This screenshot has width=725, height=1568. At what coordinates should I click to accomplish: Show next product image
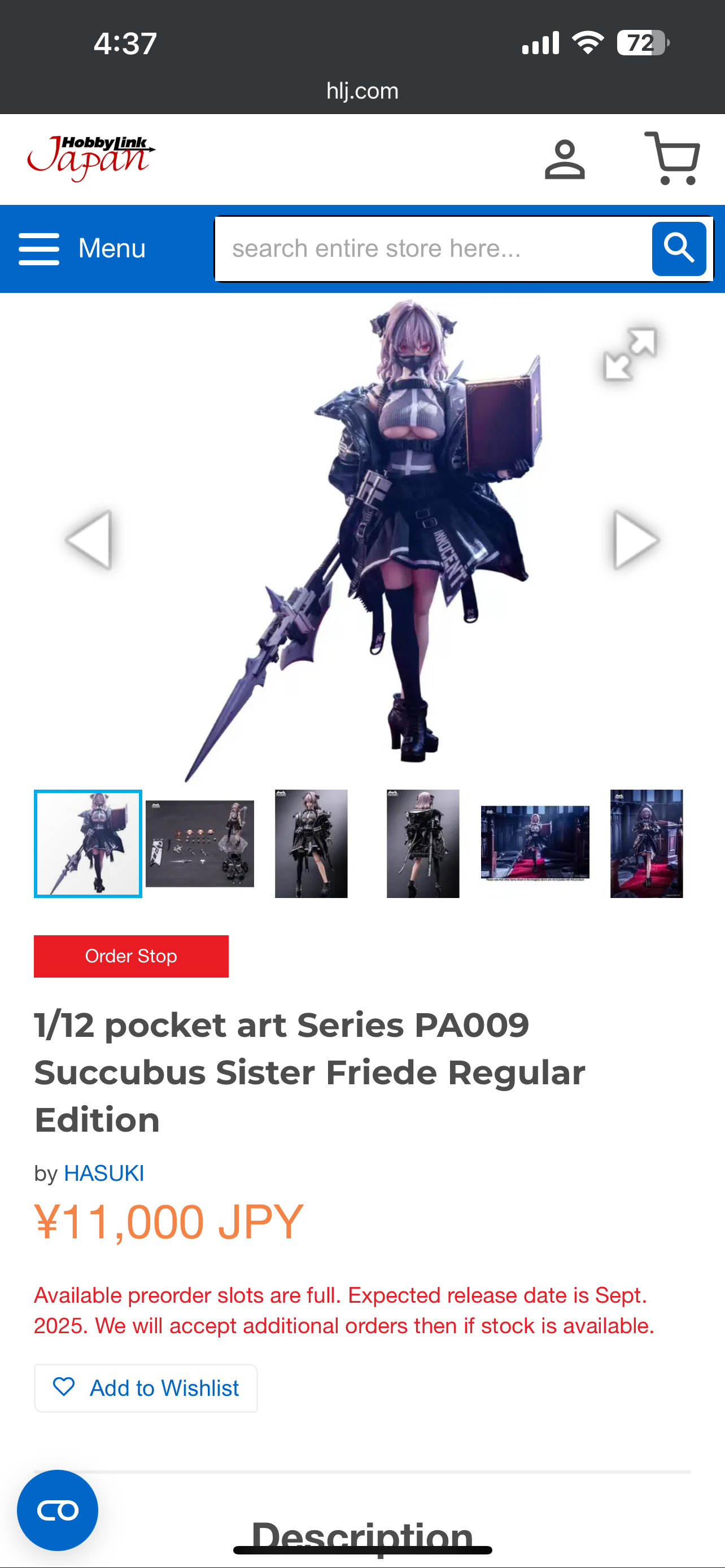click(636, 540)
